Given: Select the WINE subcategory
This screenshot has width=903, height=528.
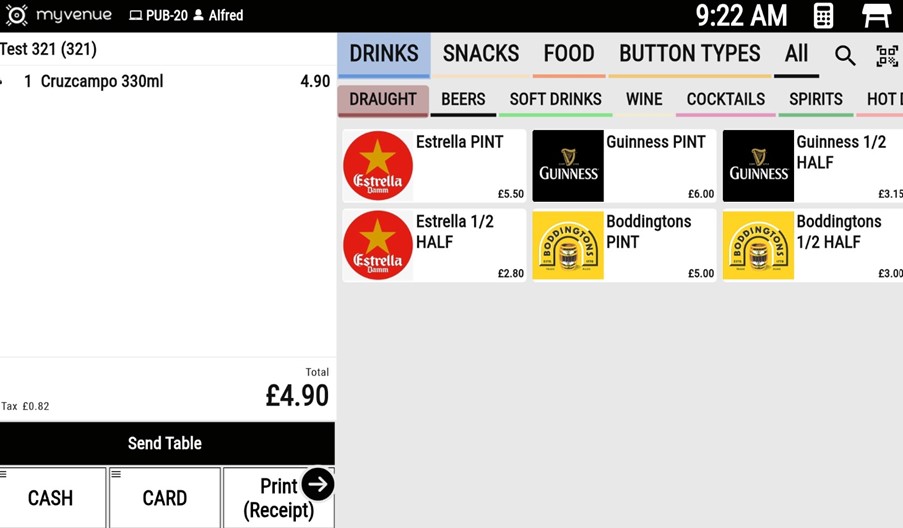Looking at the screenshot, I should 643,99.
